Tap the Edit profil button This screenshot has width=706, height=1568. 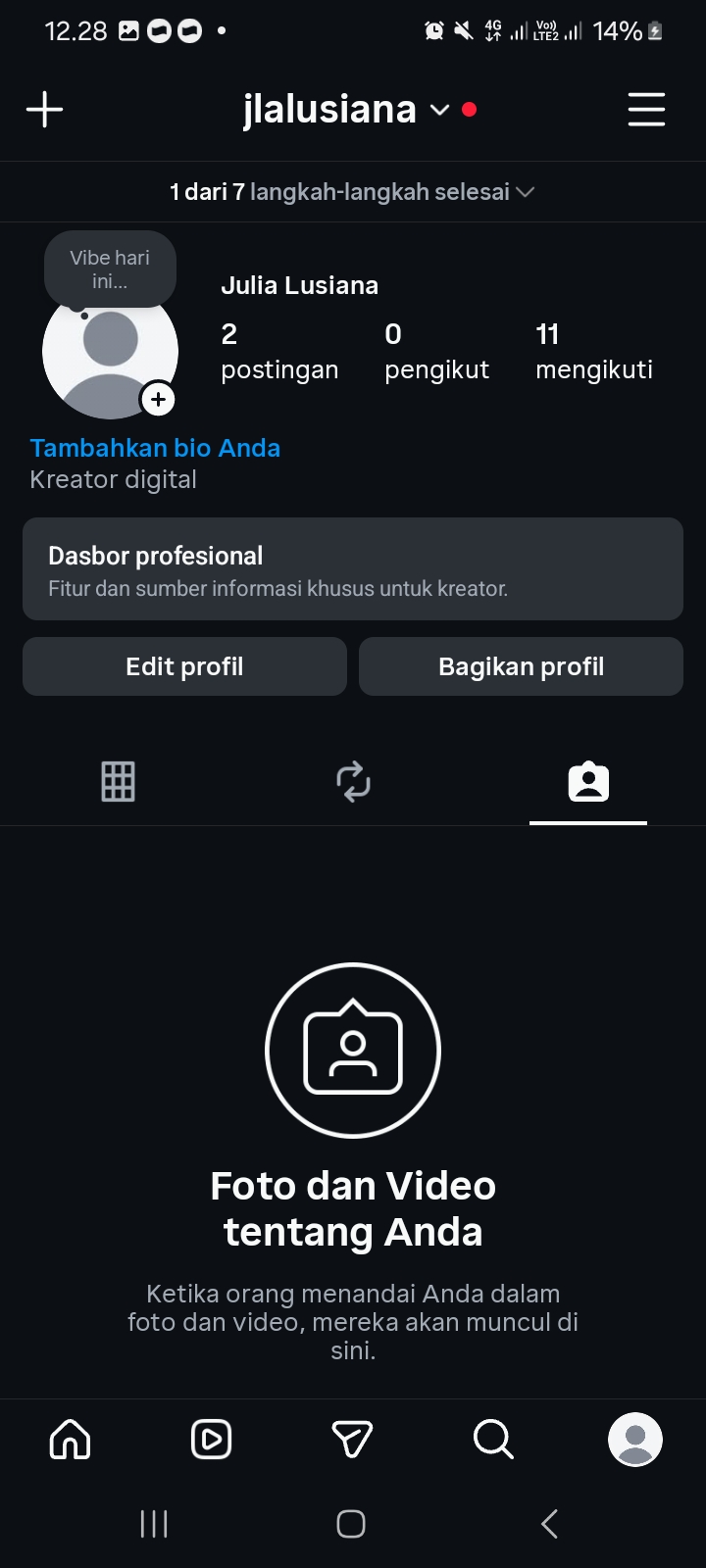[184, 666]
